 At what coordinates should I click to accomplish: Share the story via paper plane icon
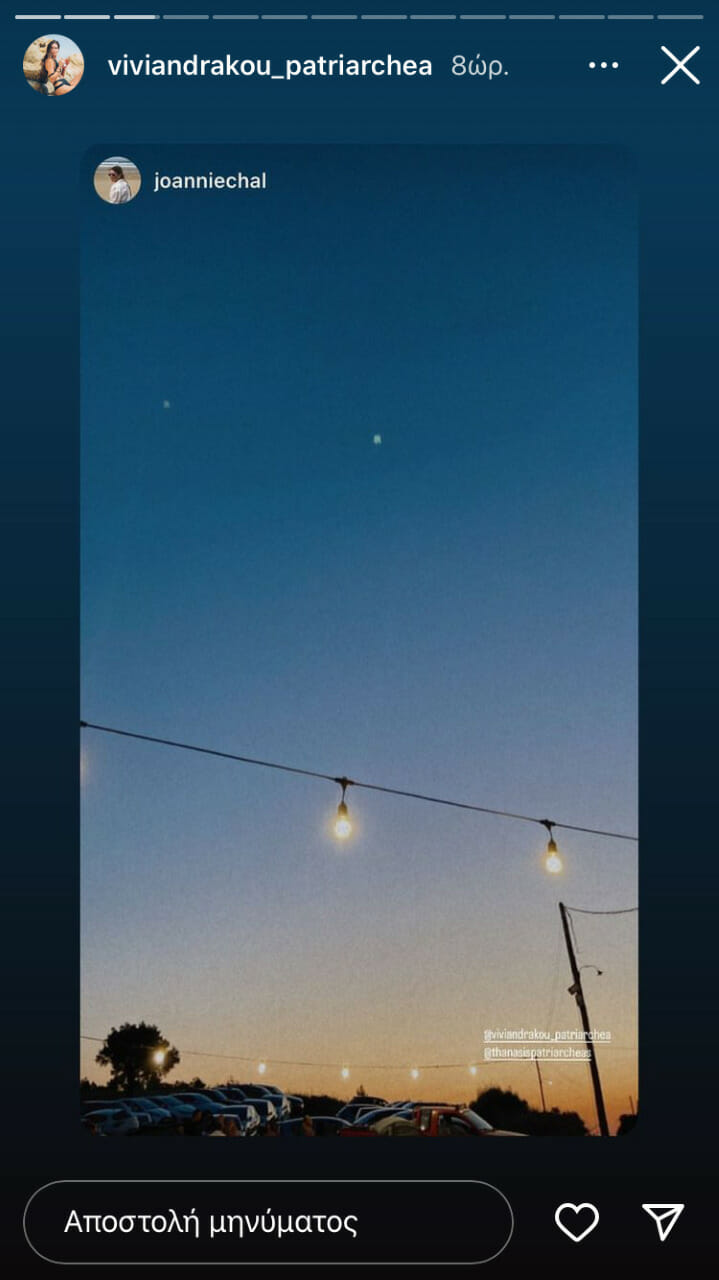[x=662, y=1221]
